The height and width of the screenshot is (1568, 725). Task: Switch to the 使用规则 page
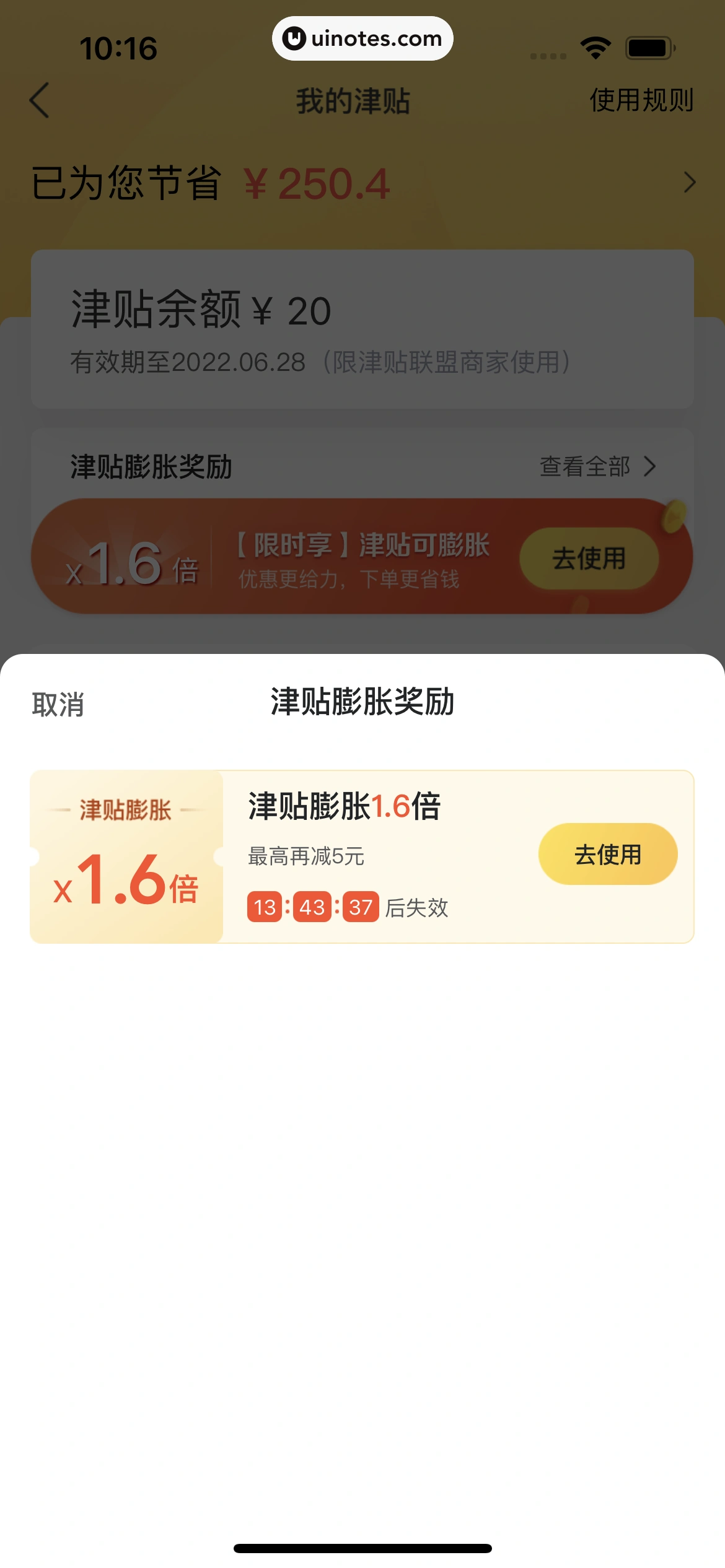click(641, 101)
